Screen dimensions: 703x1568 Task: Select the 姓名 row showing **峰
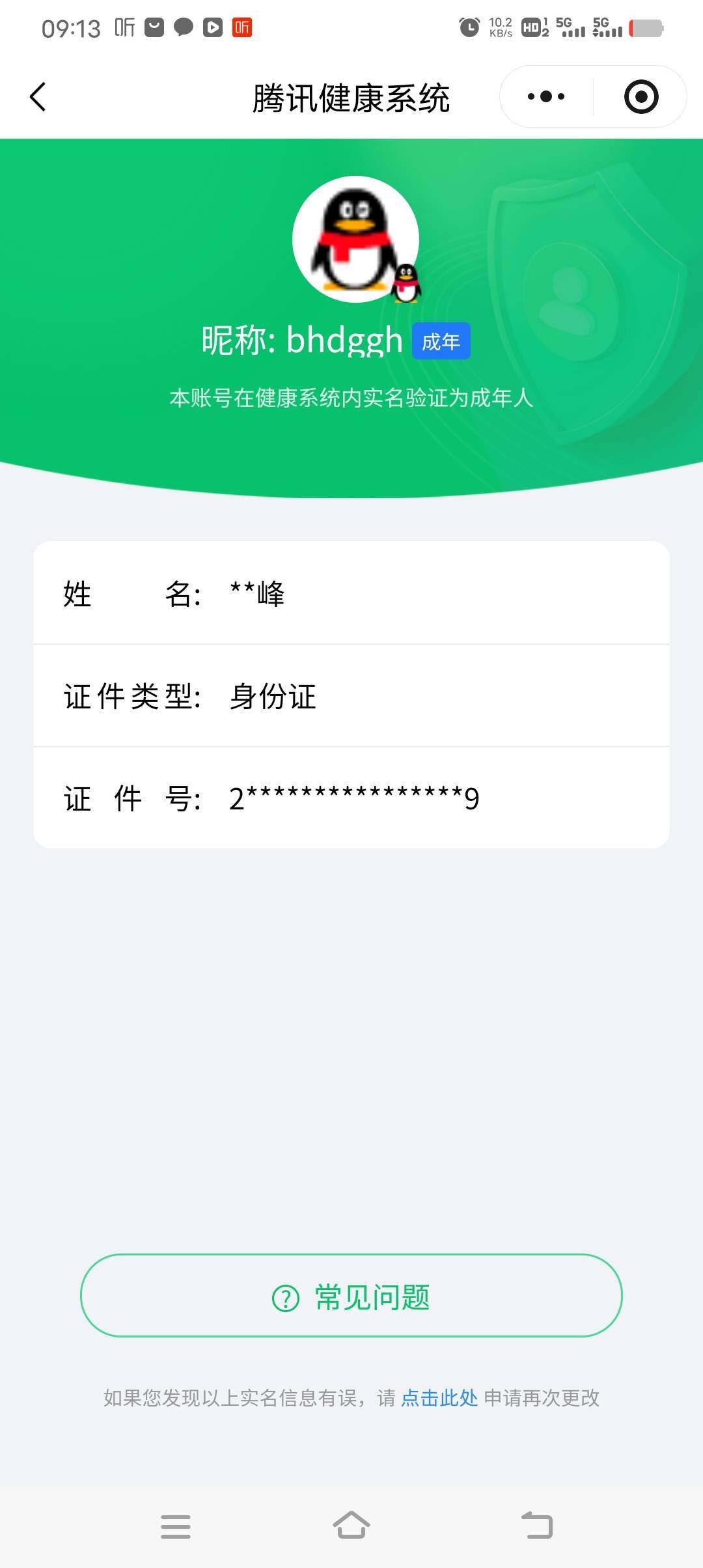tap(351, 595)
